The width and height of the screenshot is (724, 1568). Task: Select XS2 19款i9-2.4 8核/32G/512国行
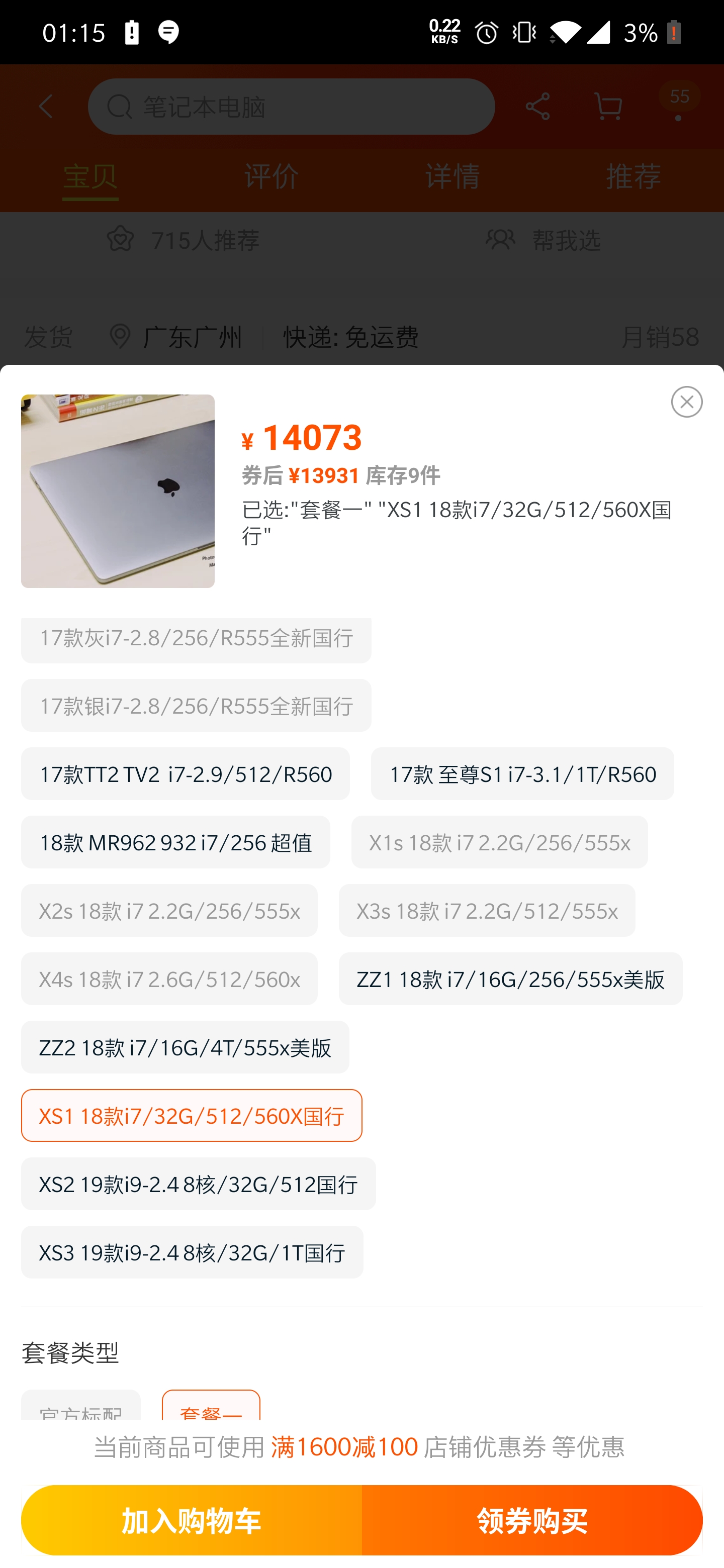click(198, 1184)
